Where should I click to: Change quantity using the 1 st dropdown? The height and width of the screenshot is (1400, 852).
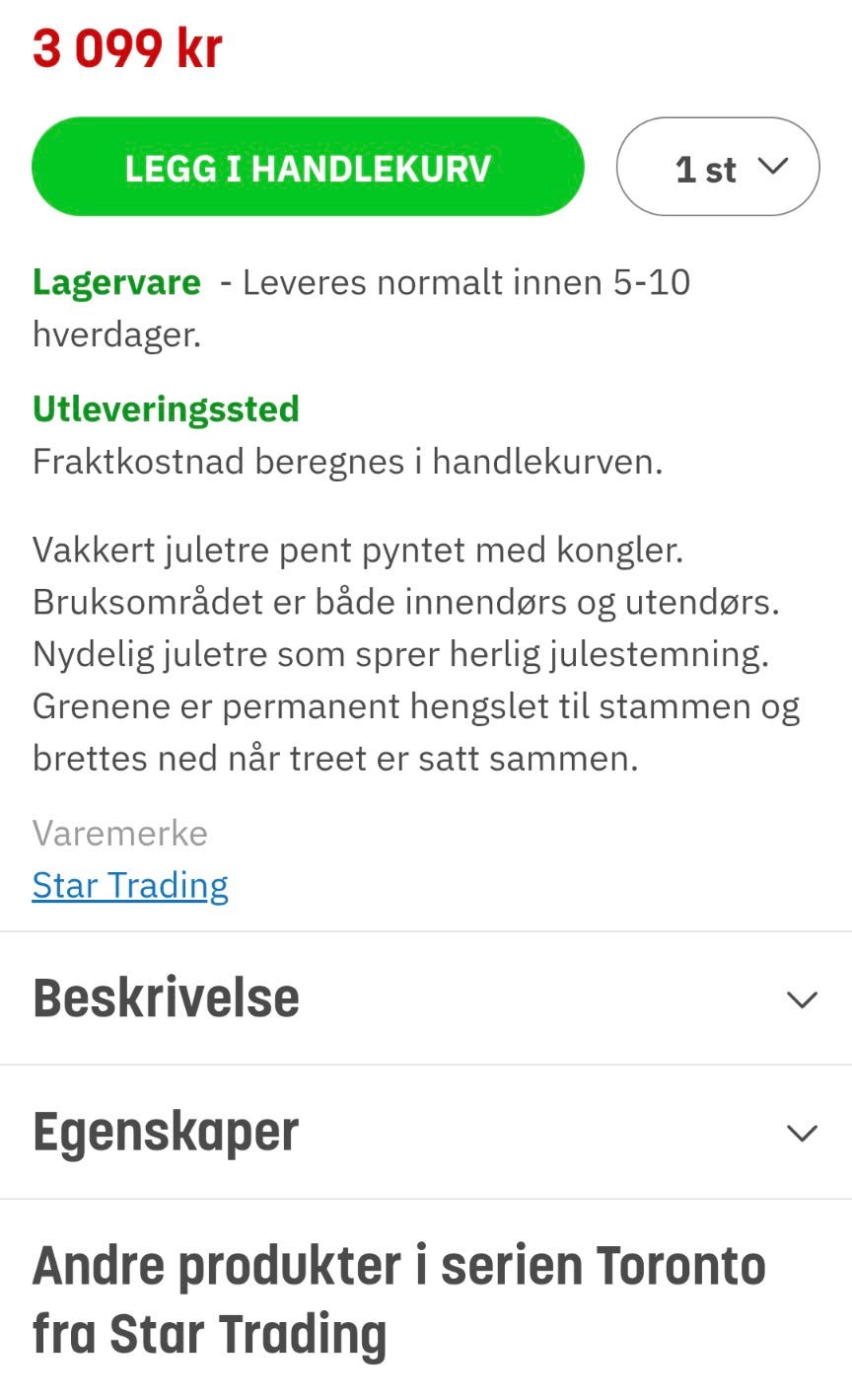tap(717, 167)
